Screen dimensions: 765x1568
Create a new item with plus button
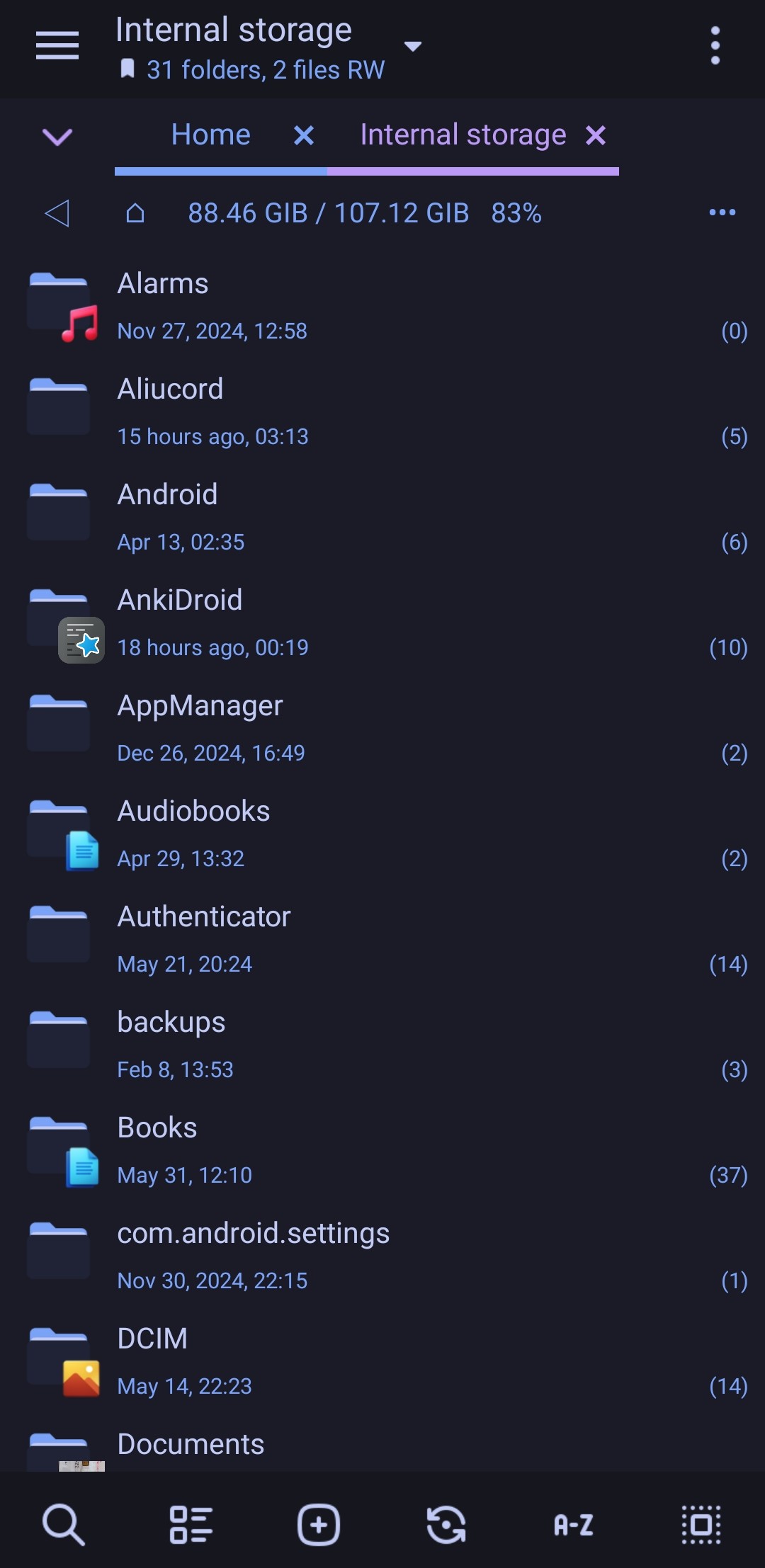pos(319,1524)
